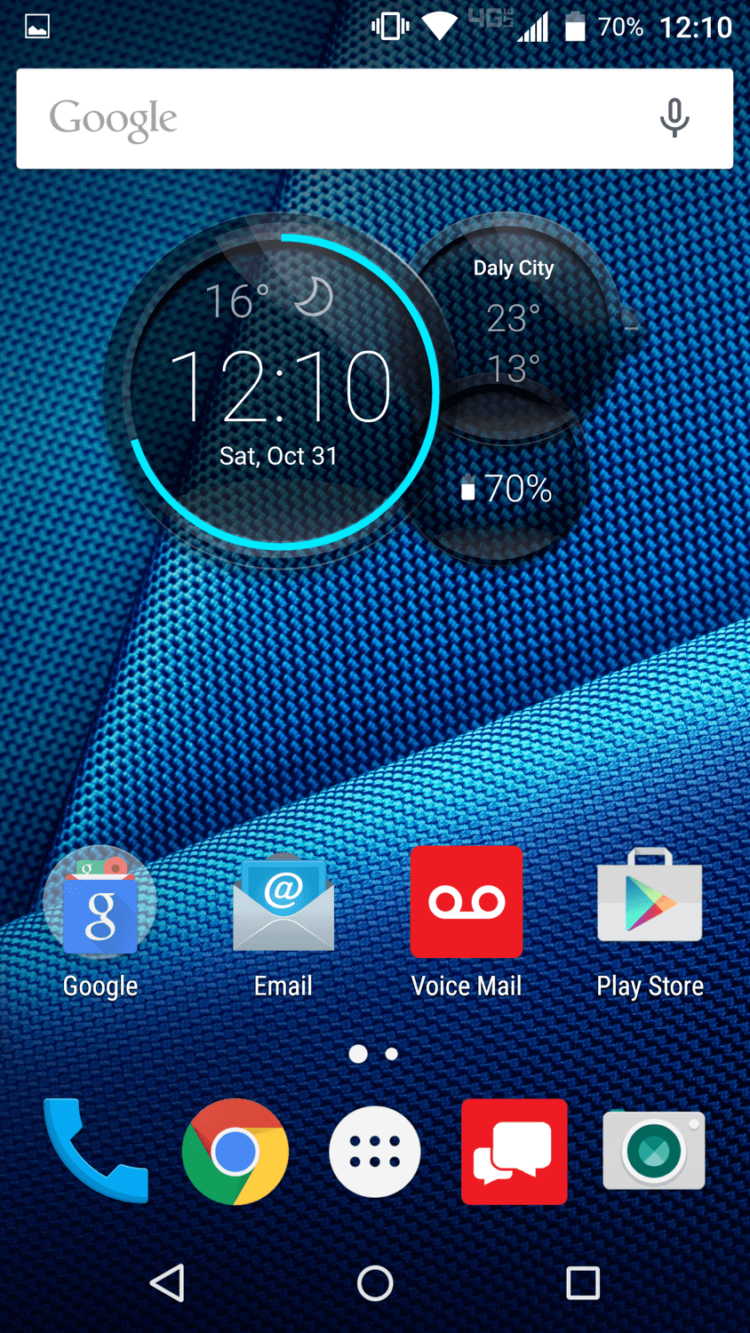Open the red Messaging app
Viewport: 750px width, 1333px height.
(x=514, y=1152)
